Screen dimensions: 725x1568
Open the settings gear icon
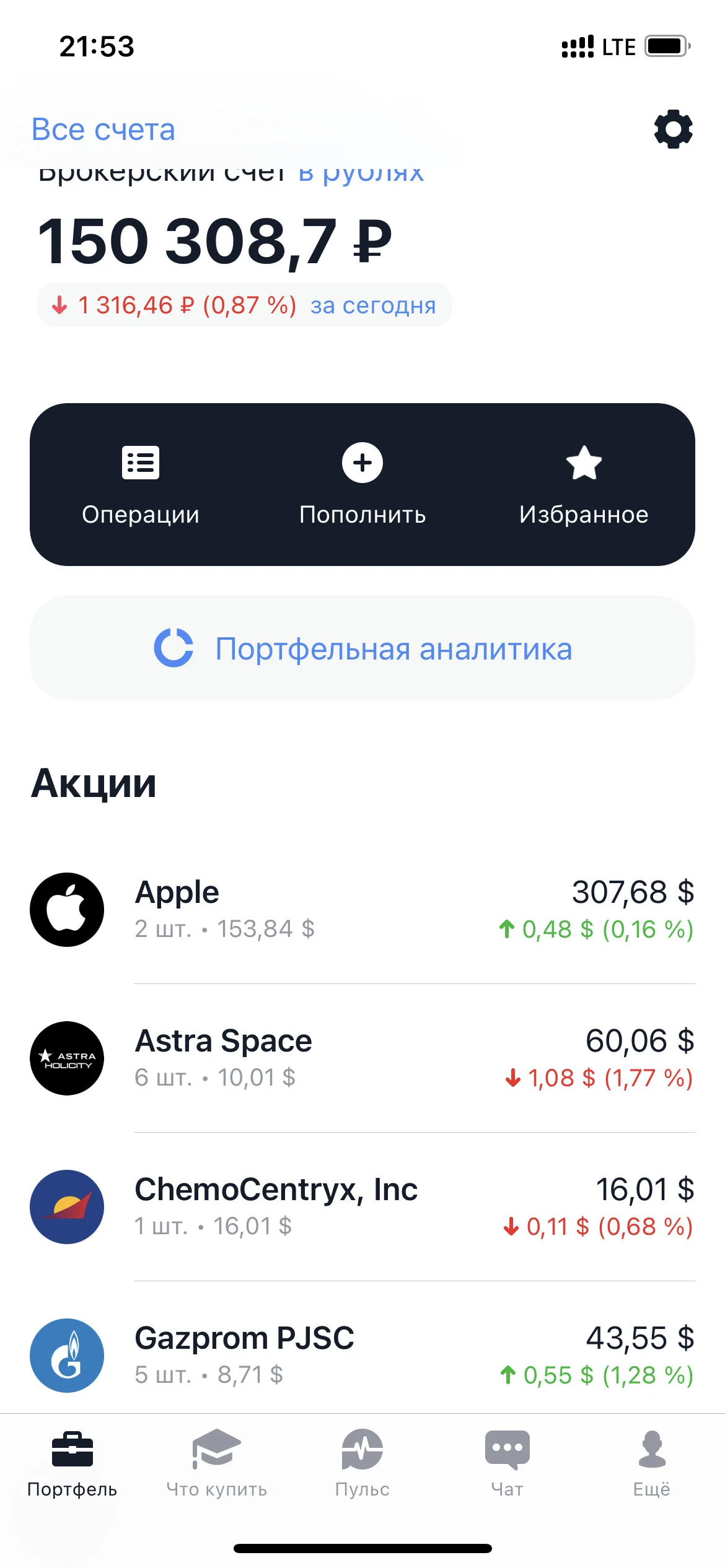[x=673, y=129]
